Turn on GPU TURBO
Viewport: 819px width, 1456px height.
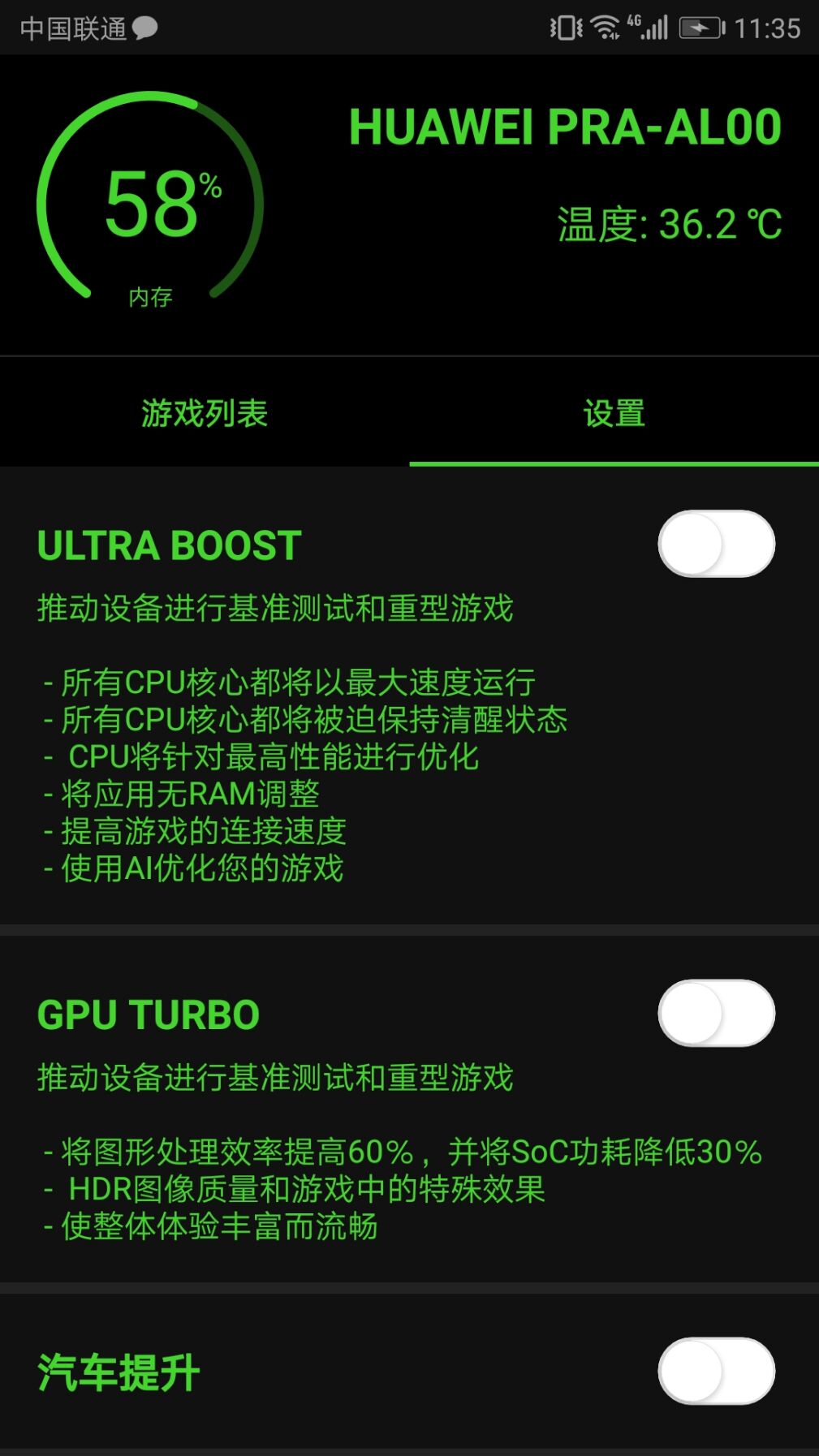pyautogui.click(x=715, y=1013)
